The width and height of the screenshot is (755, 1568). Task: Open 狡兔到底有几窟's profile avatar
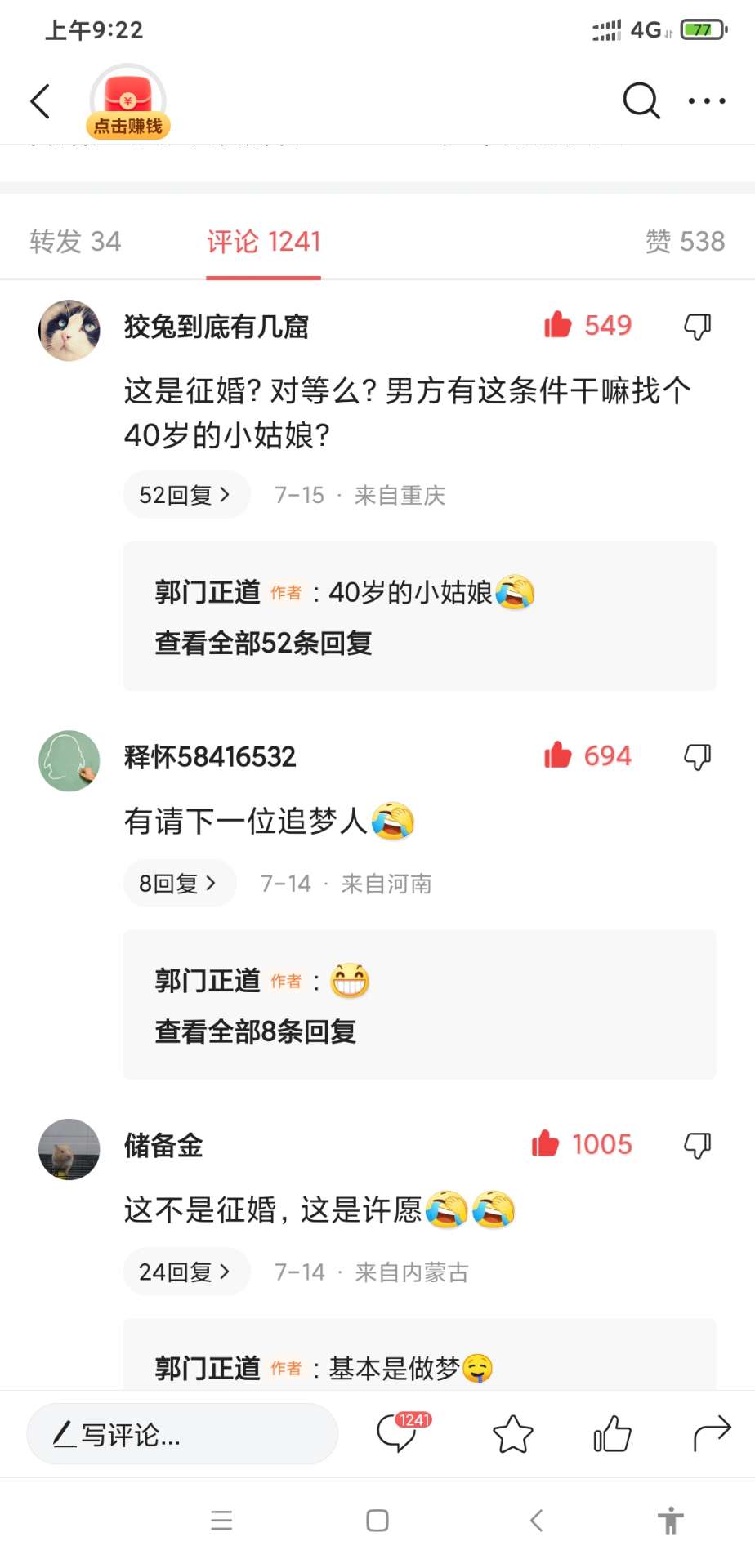69,330
